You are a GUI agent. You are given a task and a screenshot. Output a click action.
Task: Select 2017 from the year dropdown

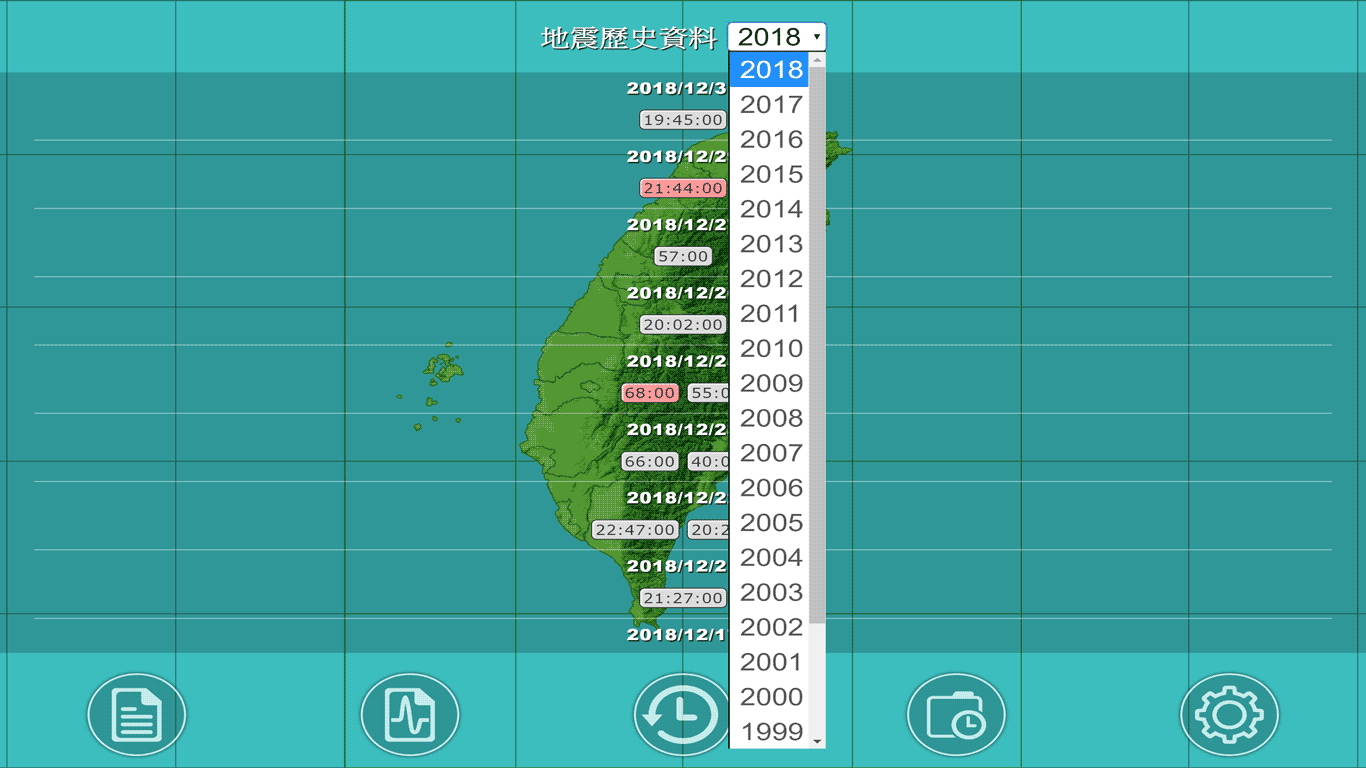[x=770, y=104]
